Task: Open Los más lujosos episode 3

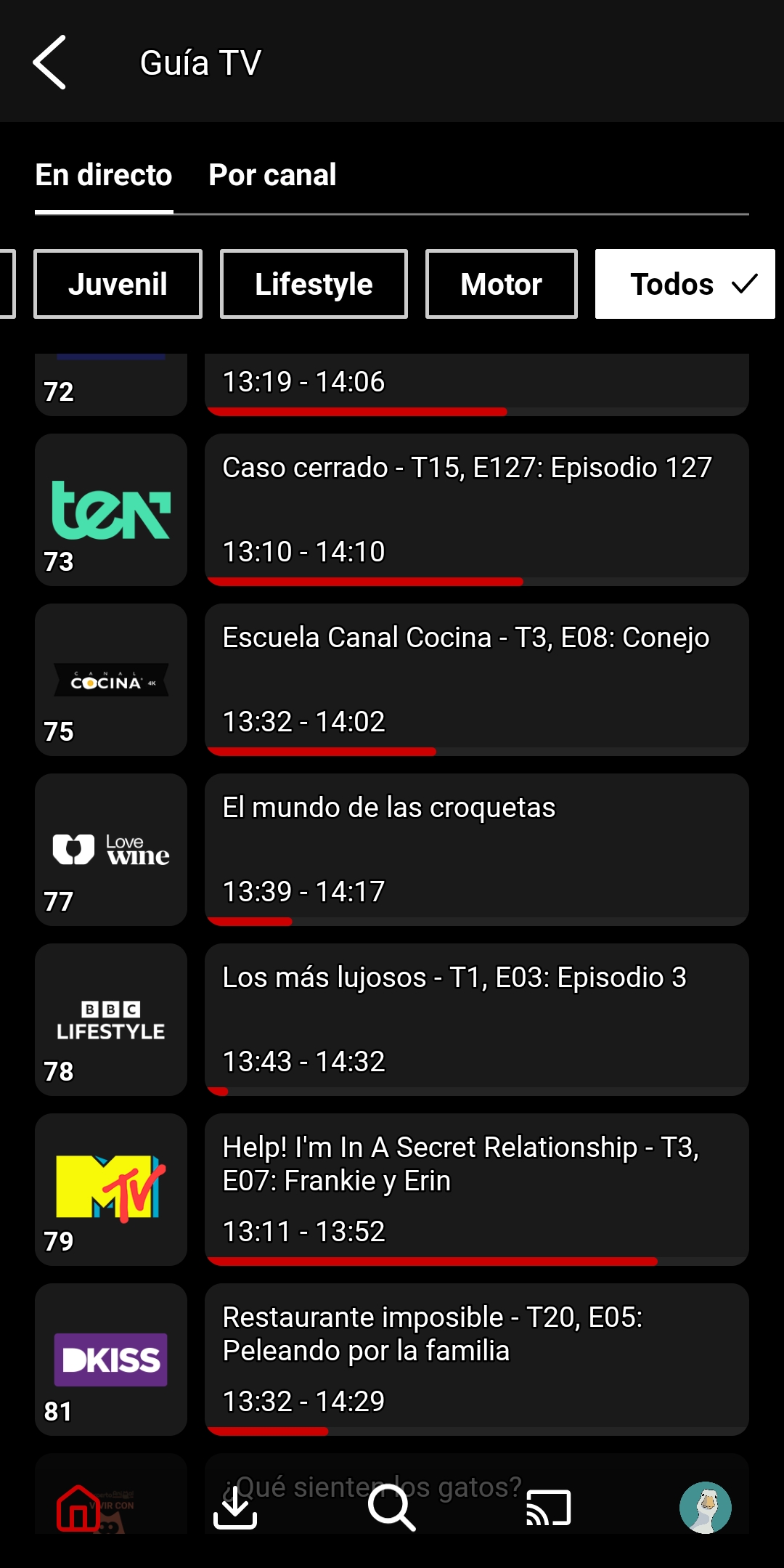Action: click(x=476, y=1019)
